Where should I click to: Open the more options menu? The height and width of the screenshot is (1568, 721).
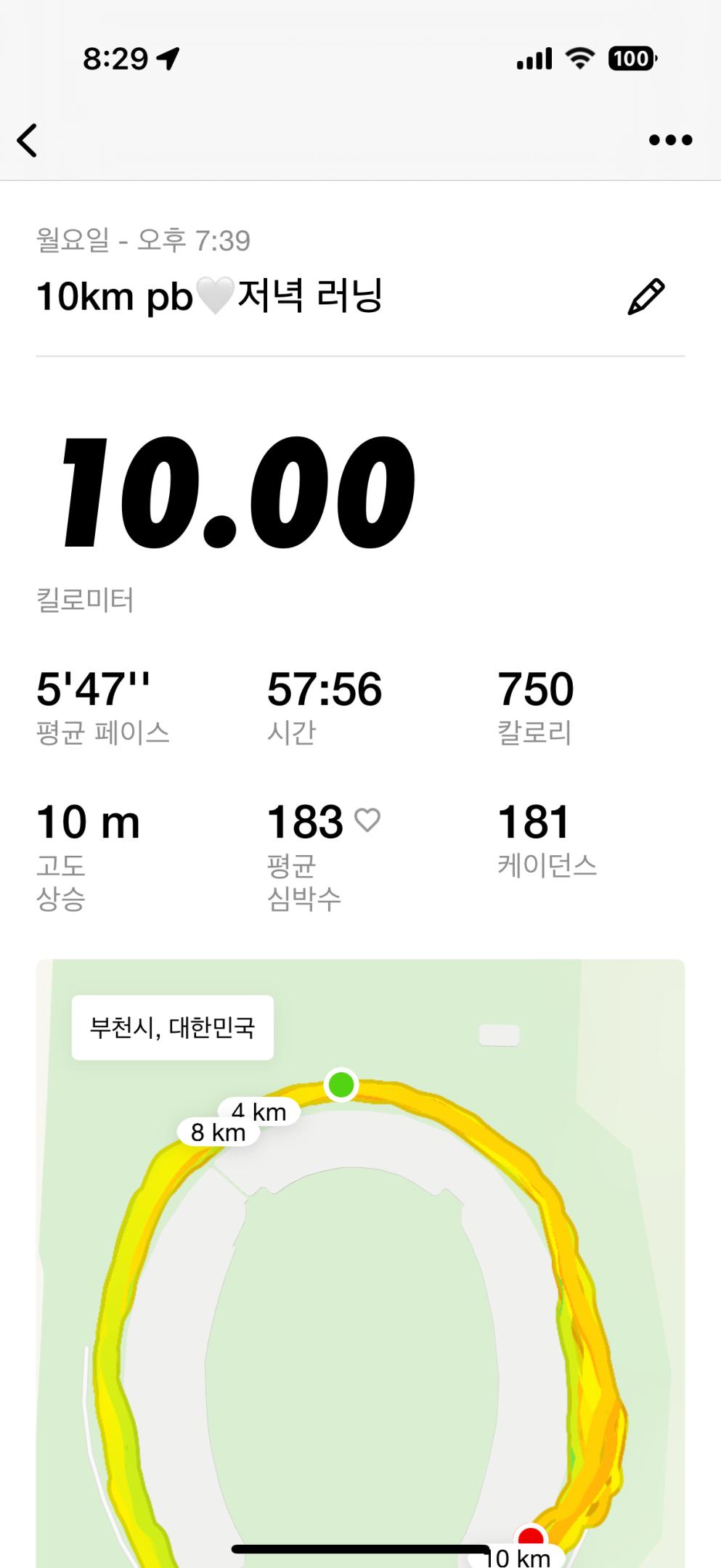(x=669, y=140)
